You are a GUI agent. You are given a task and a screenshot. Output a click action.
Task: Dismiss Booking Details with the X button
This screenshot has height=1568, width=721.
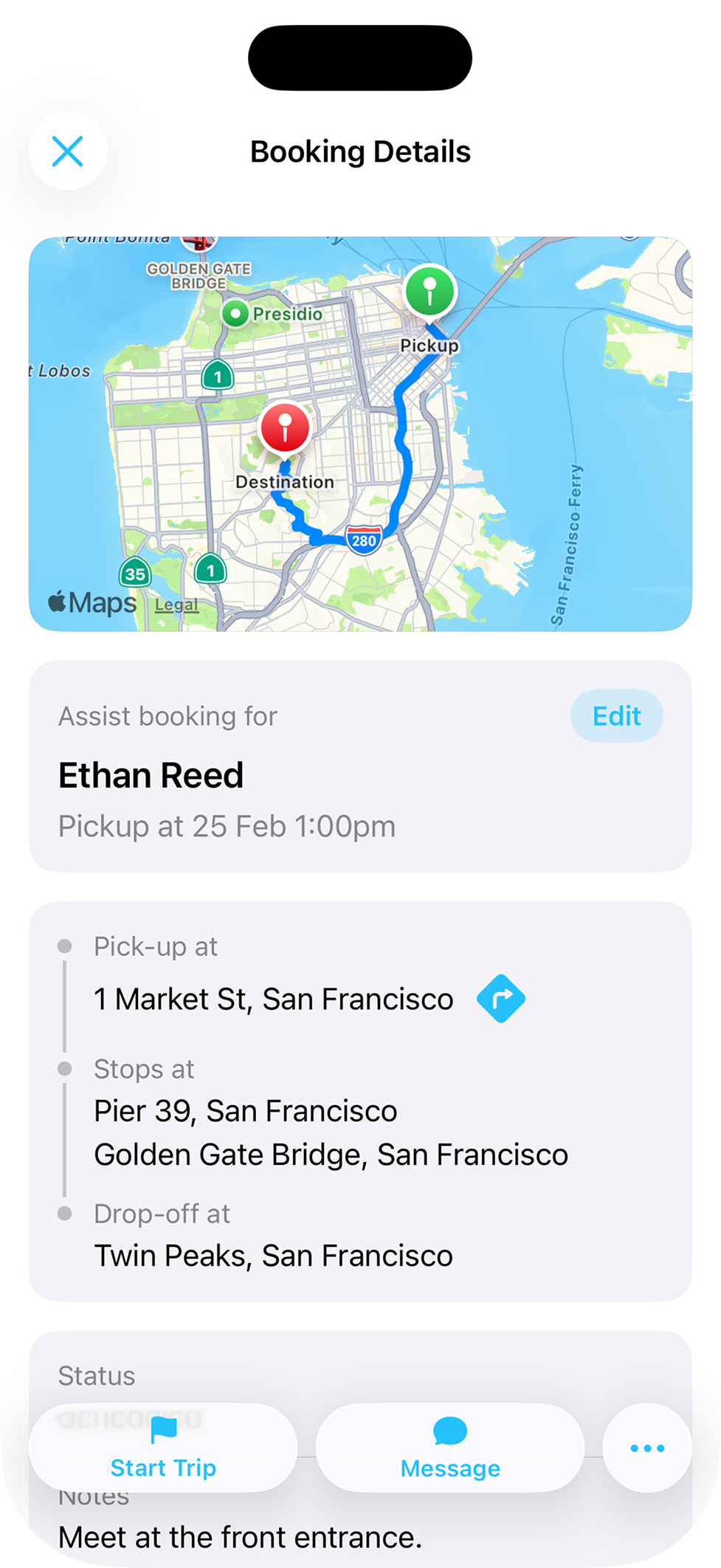(x=68, y=151)
